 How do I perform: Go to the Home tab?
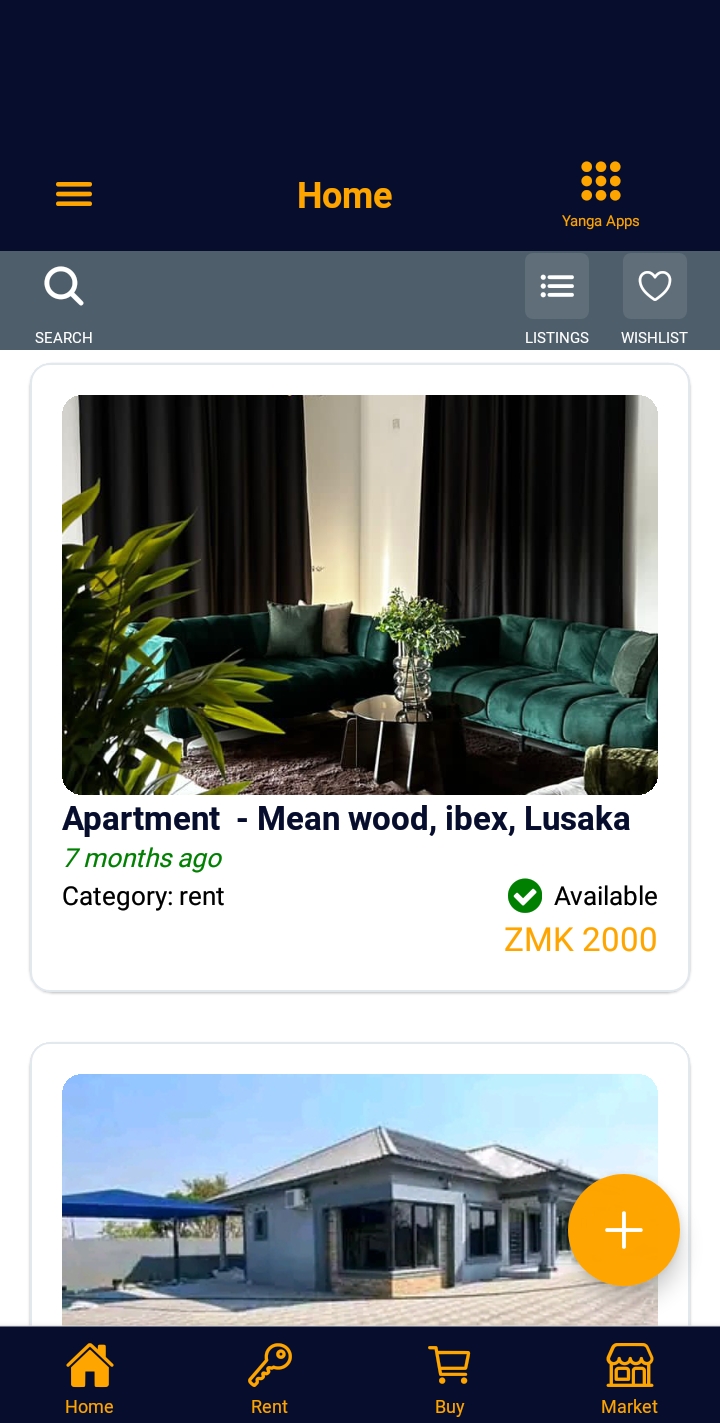pyautogui.click(x=89, y=1378)
